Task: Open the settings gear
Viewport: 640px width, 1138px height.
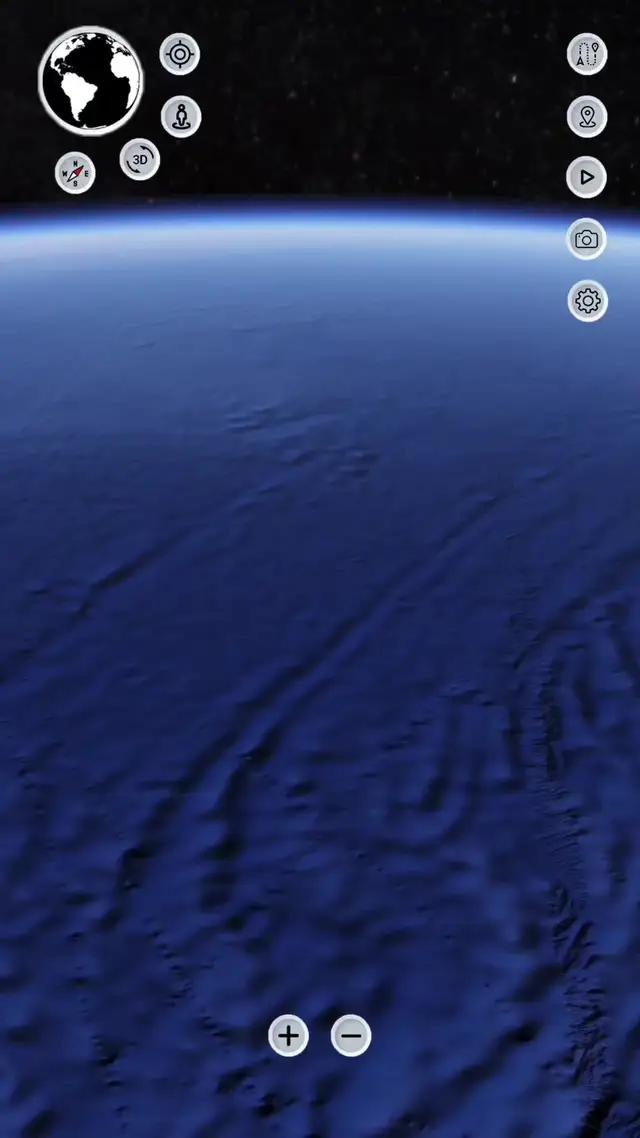Action: point(587,300)
